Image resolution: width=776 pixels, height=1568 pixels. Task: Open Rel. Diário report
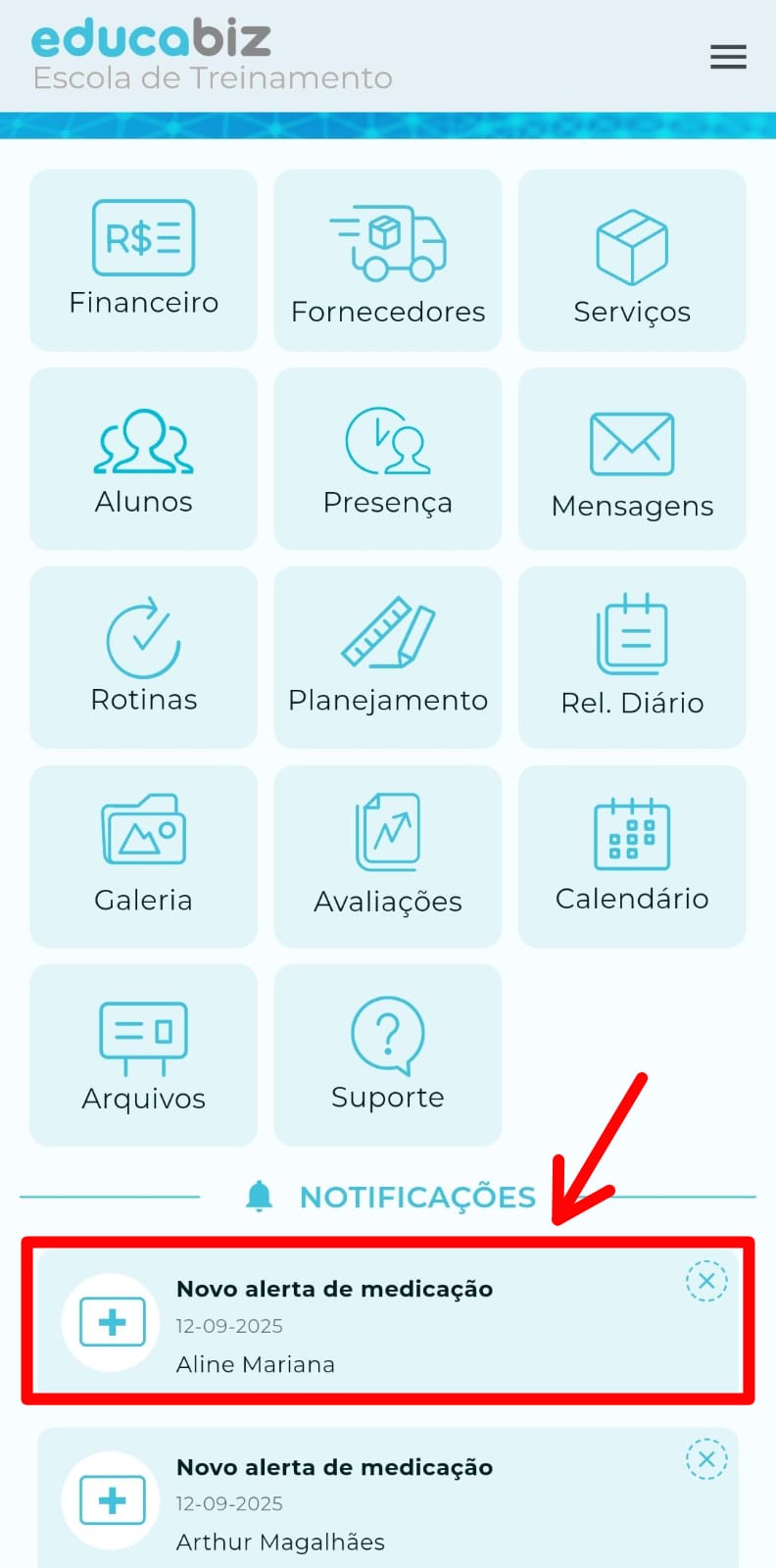(x=632, y=657)
